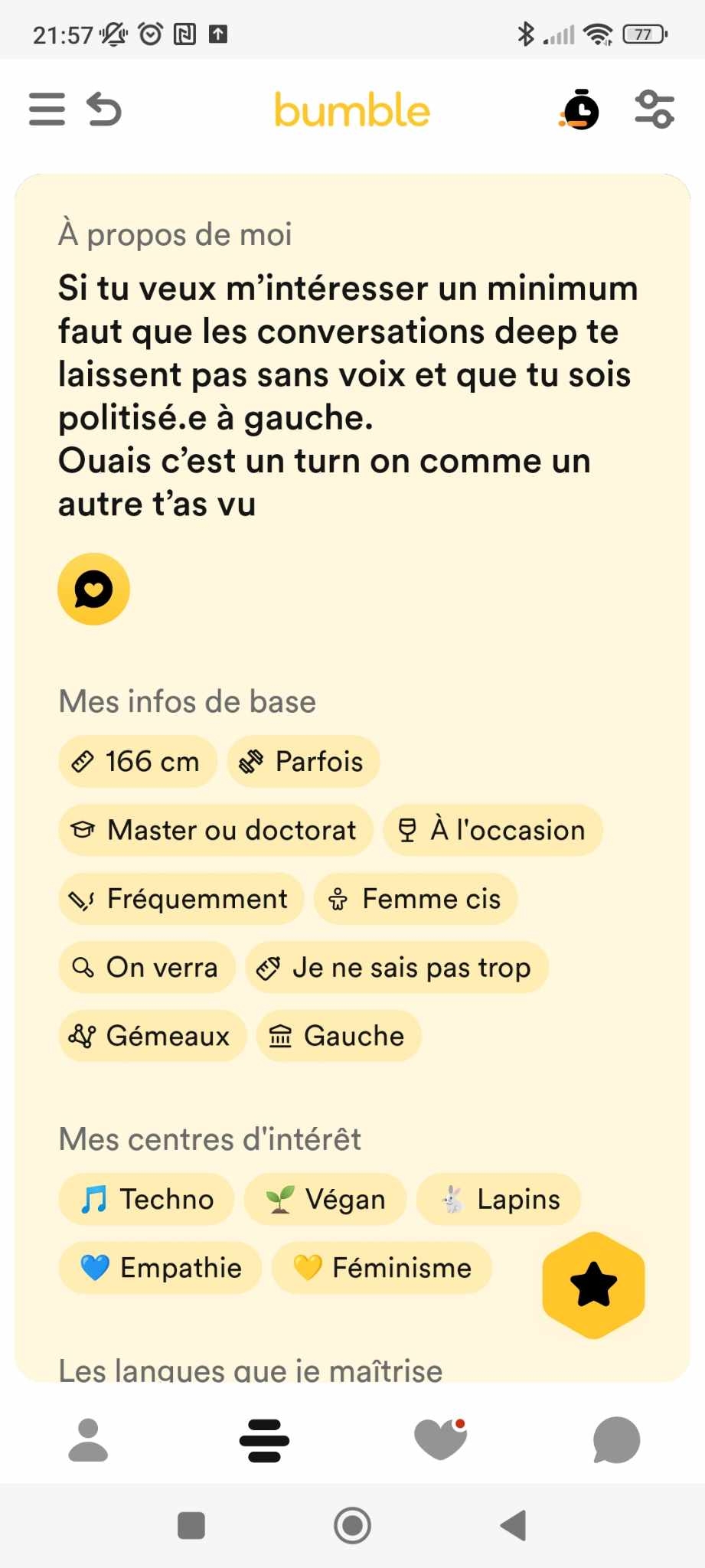This screenshot has width=705, height=1568.
Task: SuperSwipe with the star button
Action: pos(593,1285)
